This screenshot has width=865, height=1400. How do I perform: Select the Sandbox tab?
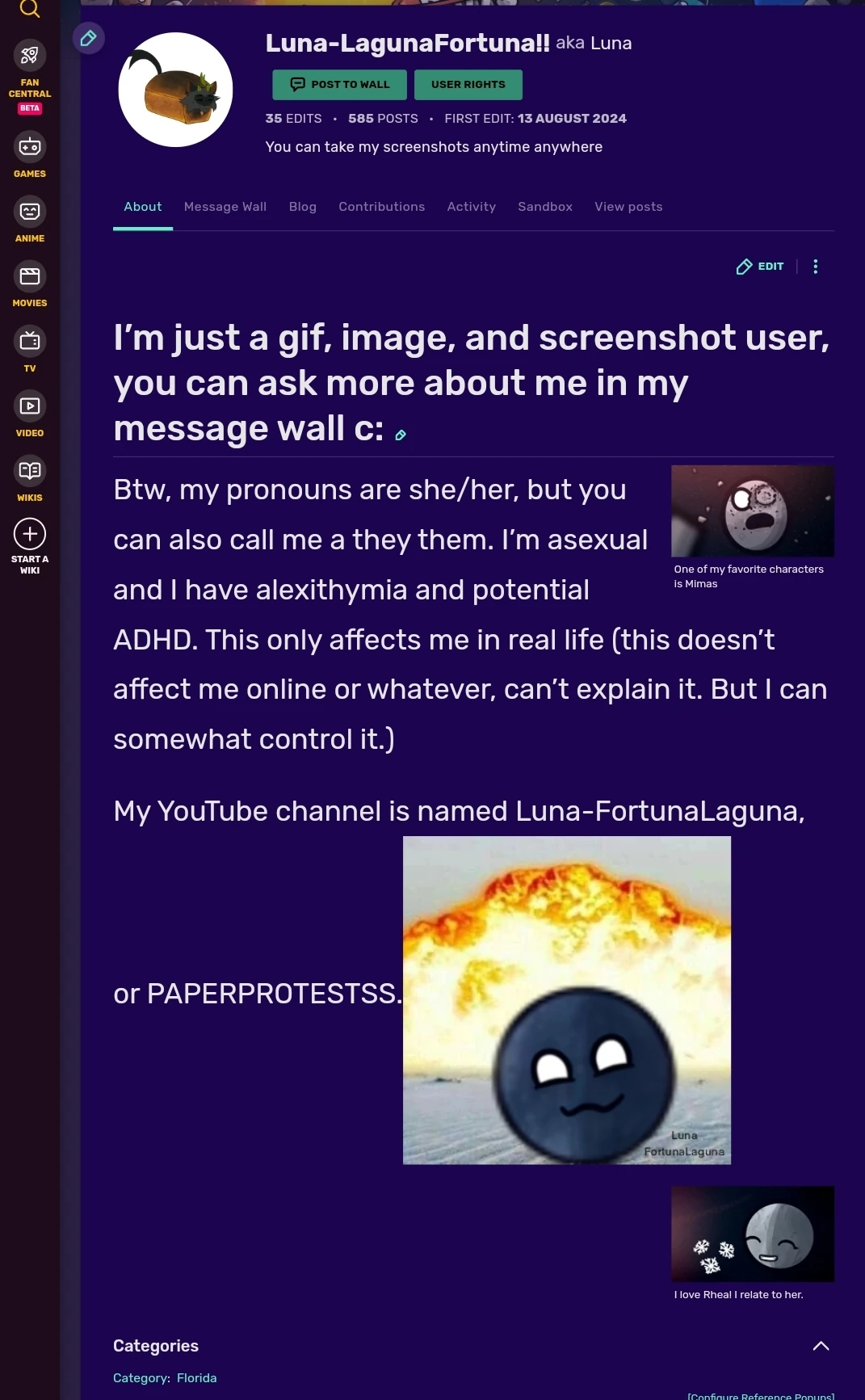point(545,207)
